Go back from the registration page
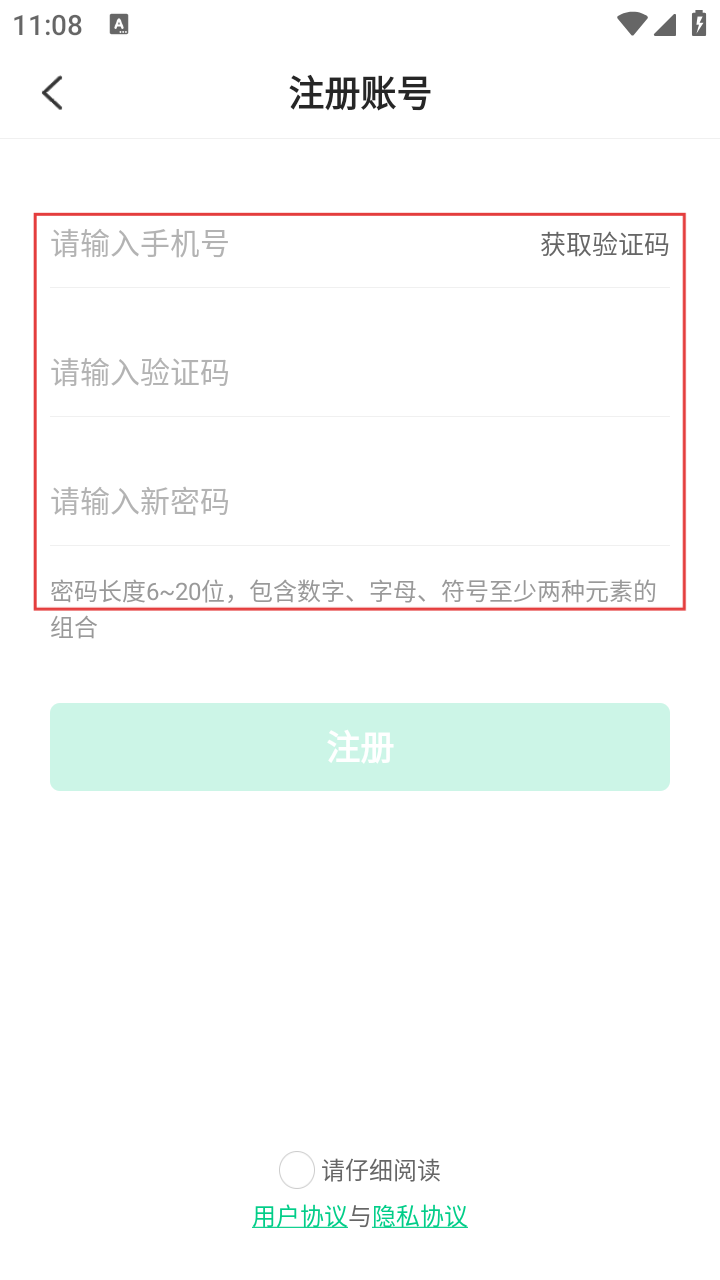 [52, 93]
